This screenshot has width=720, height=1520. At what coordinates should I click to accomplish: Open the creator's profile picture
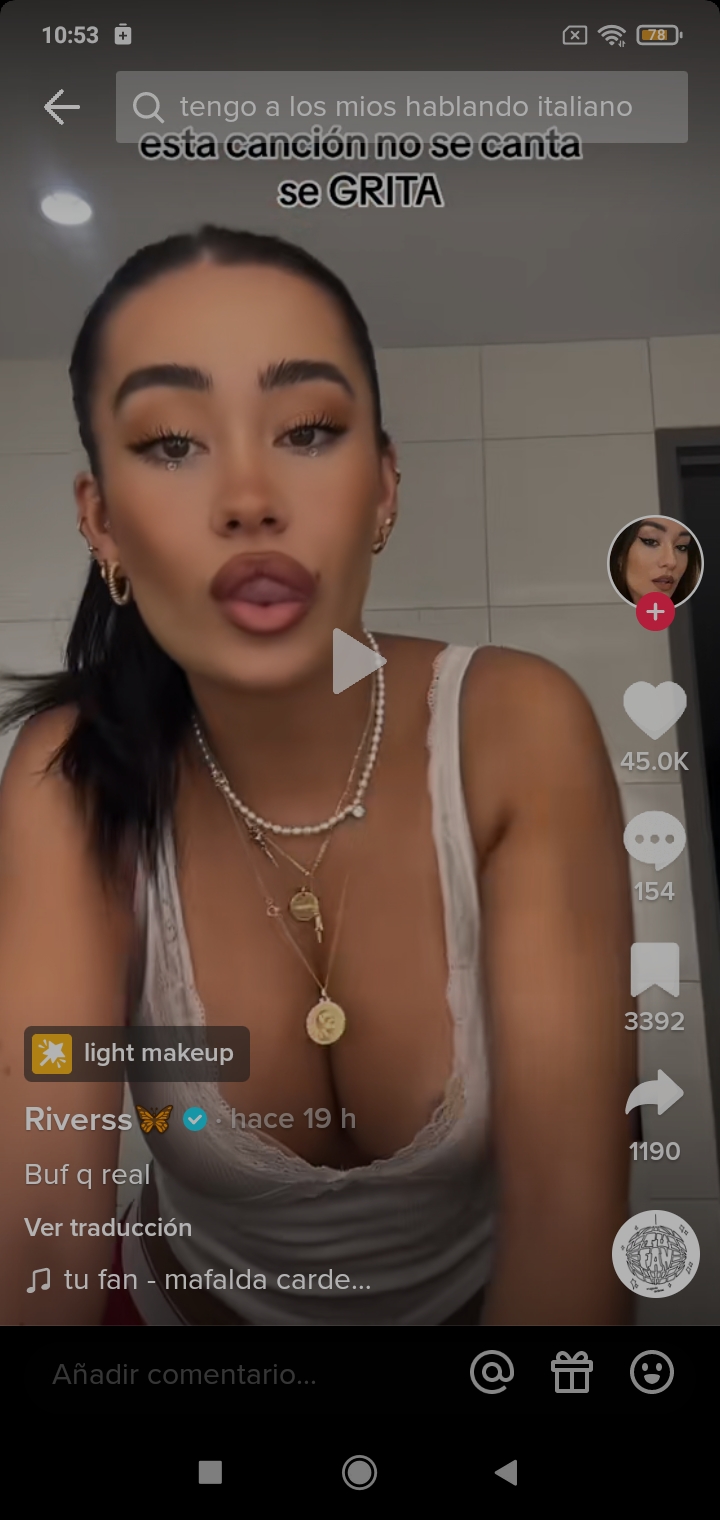(655, 563)
